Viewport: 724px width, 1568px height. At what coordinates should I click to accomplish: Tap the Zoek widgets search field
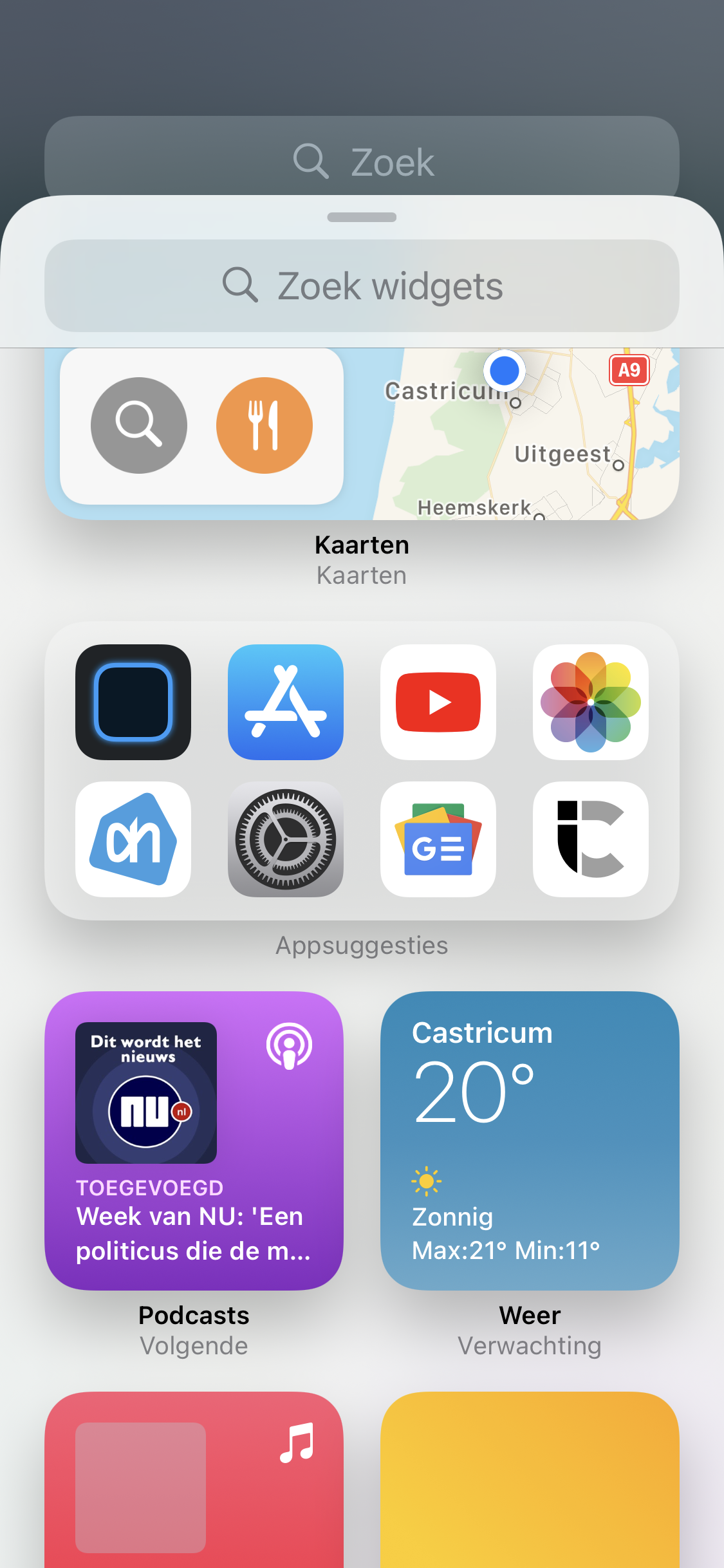[362, 286]
